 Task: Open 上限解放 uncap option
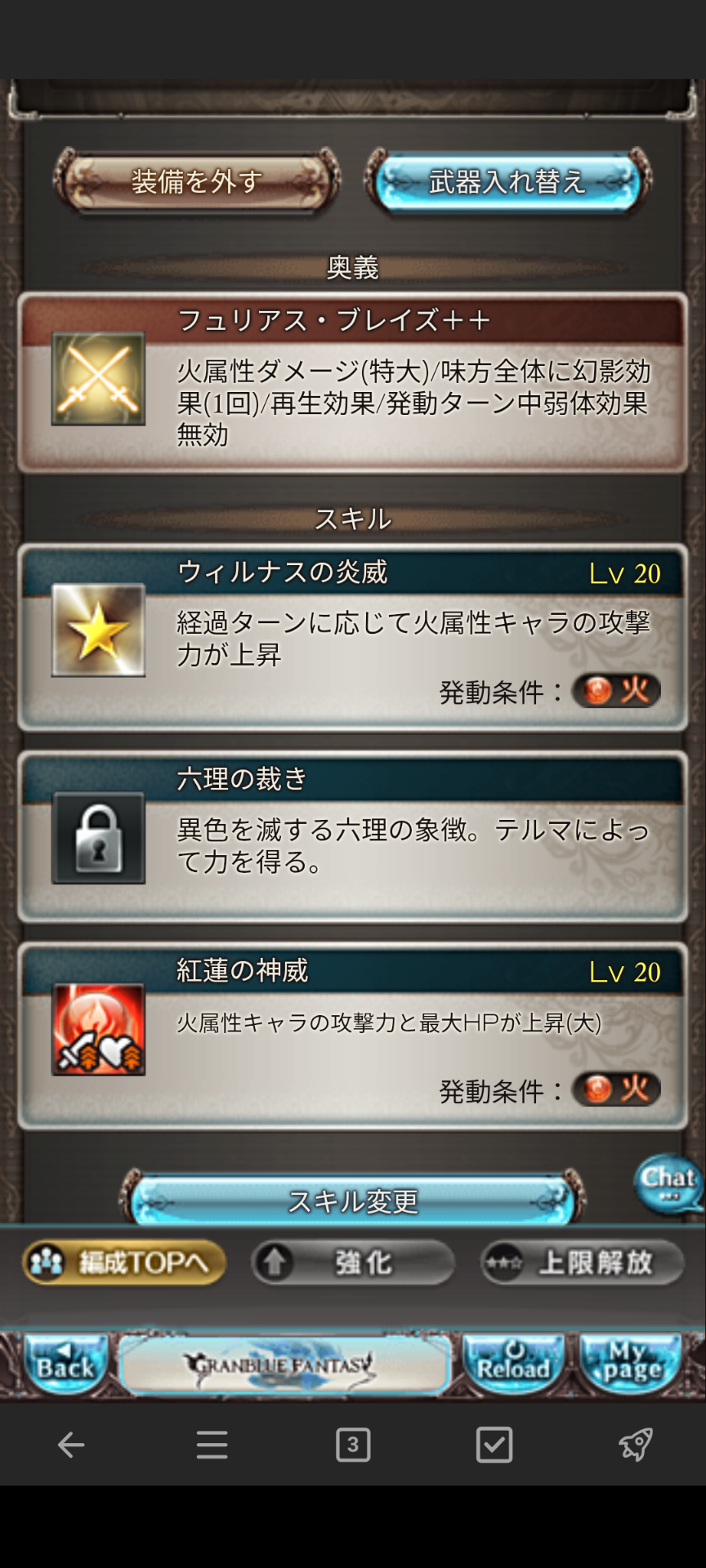pyautogui.click(x=582, y=1263)
